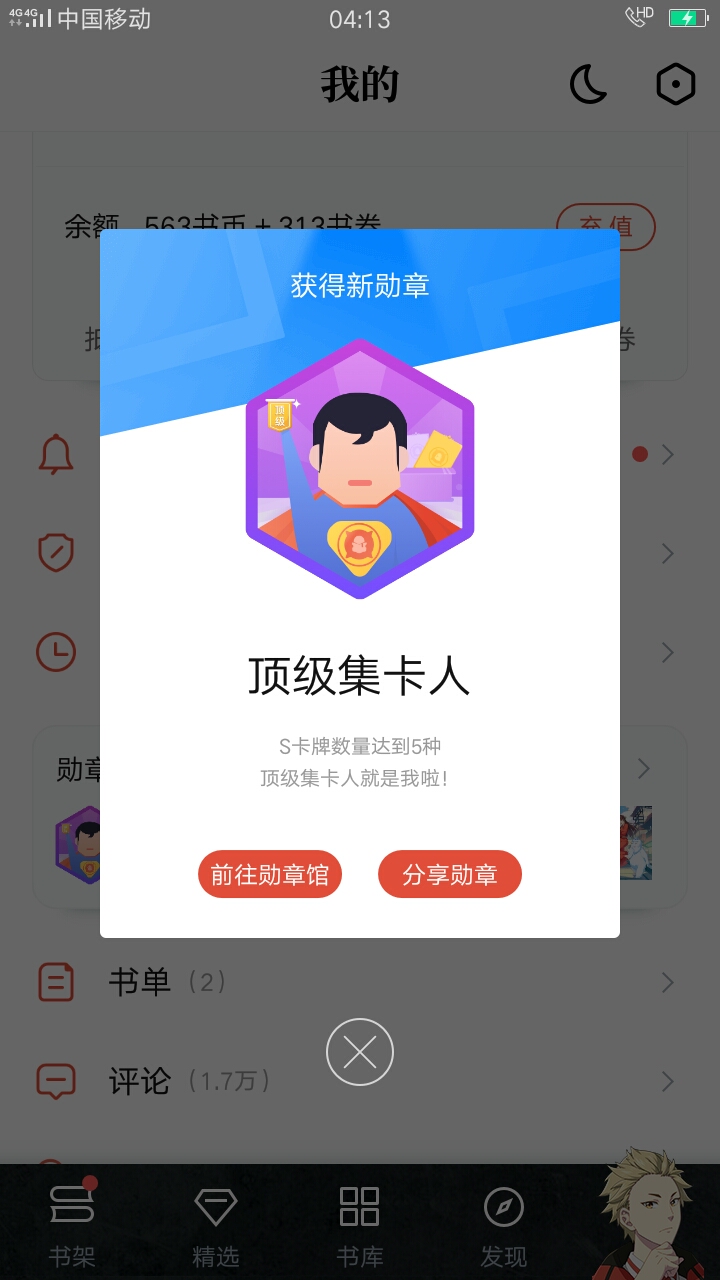
Task: Dismiss the new badge dialog
Action: 360,1052
